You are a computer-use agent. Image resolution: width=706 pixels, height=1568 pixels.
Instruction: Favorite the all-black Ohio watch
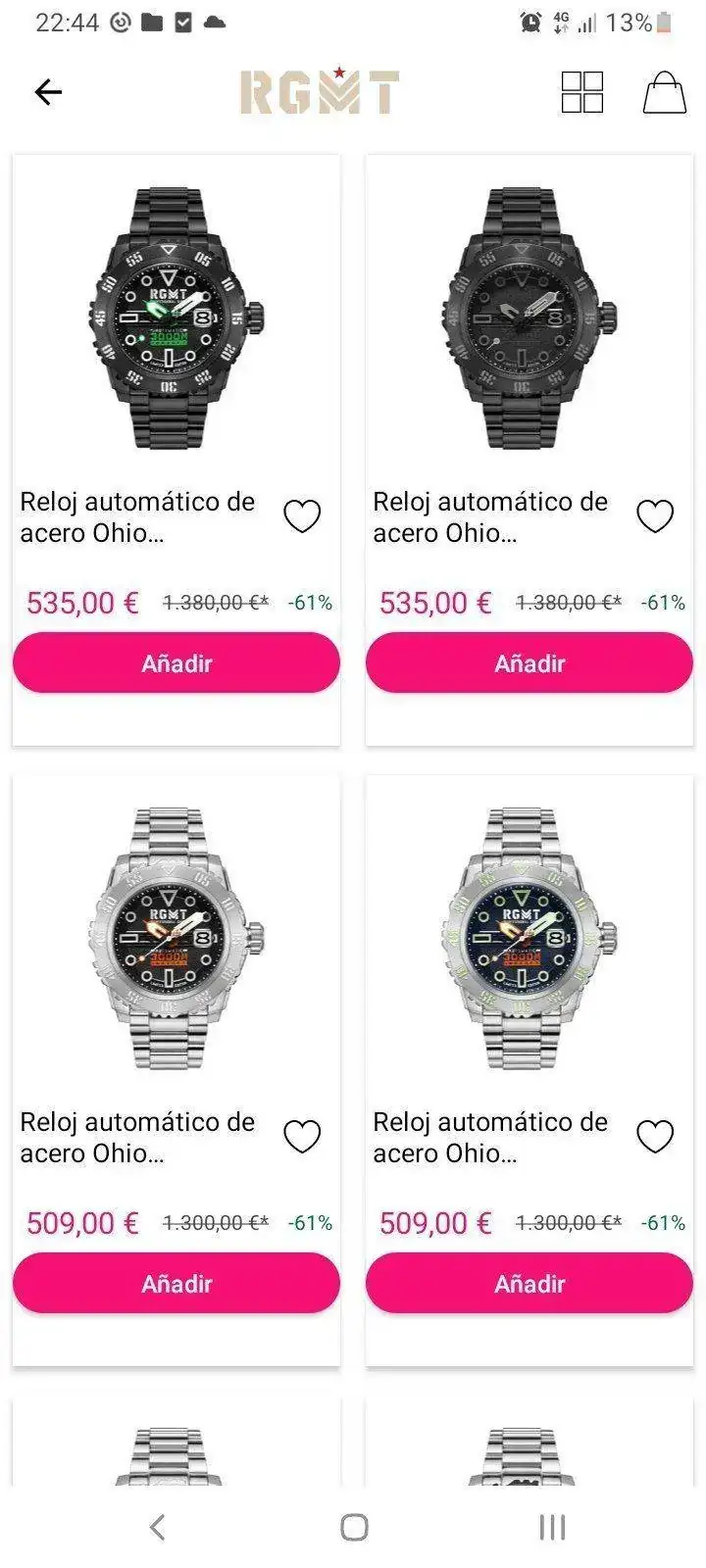[x=655, y=515]
